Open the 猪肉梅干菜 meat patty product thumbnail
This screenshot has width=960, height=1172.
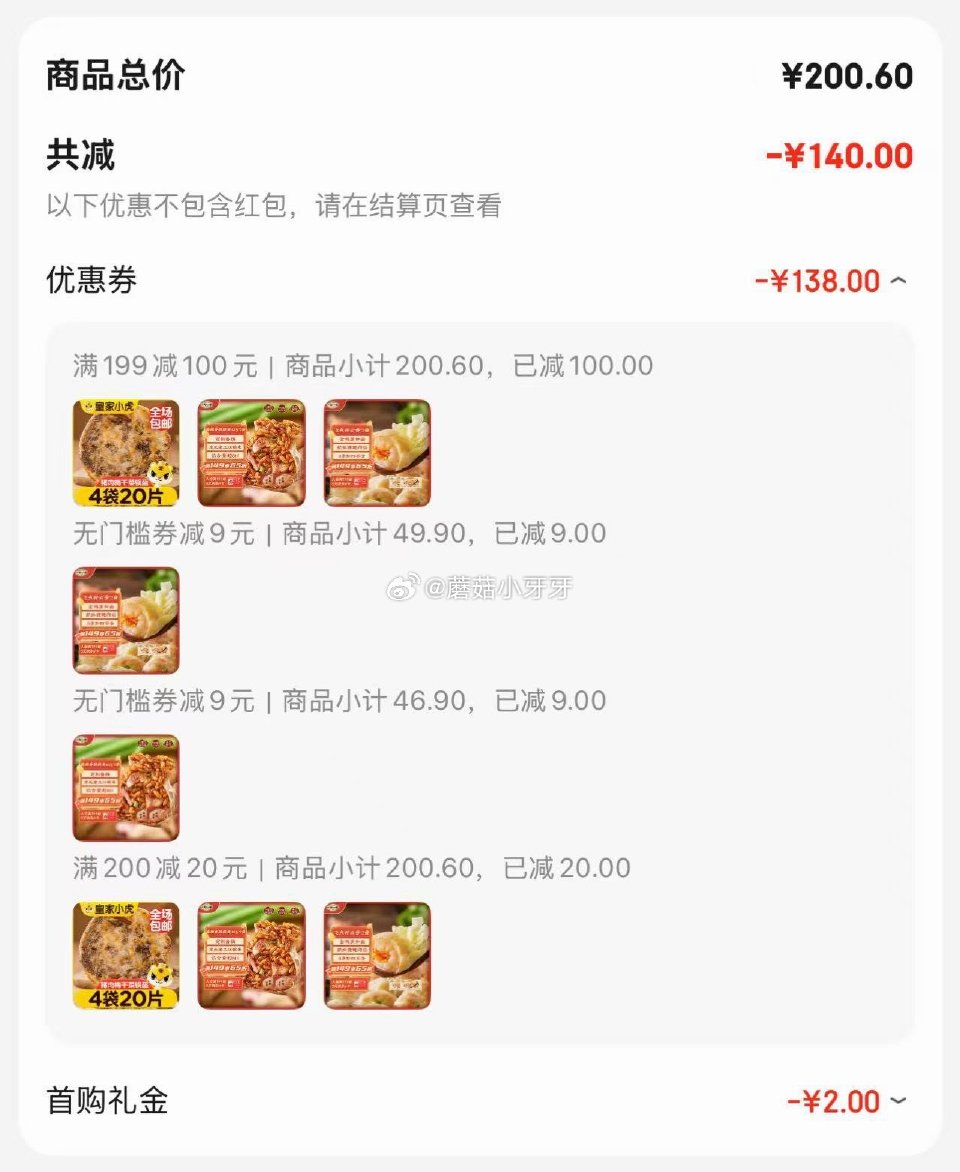(124, 452)
